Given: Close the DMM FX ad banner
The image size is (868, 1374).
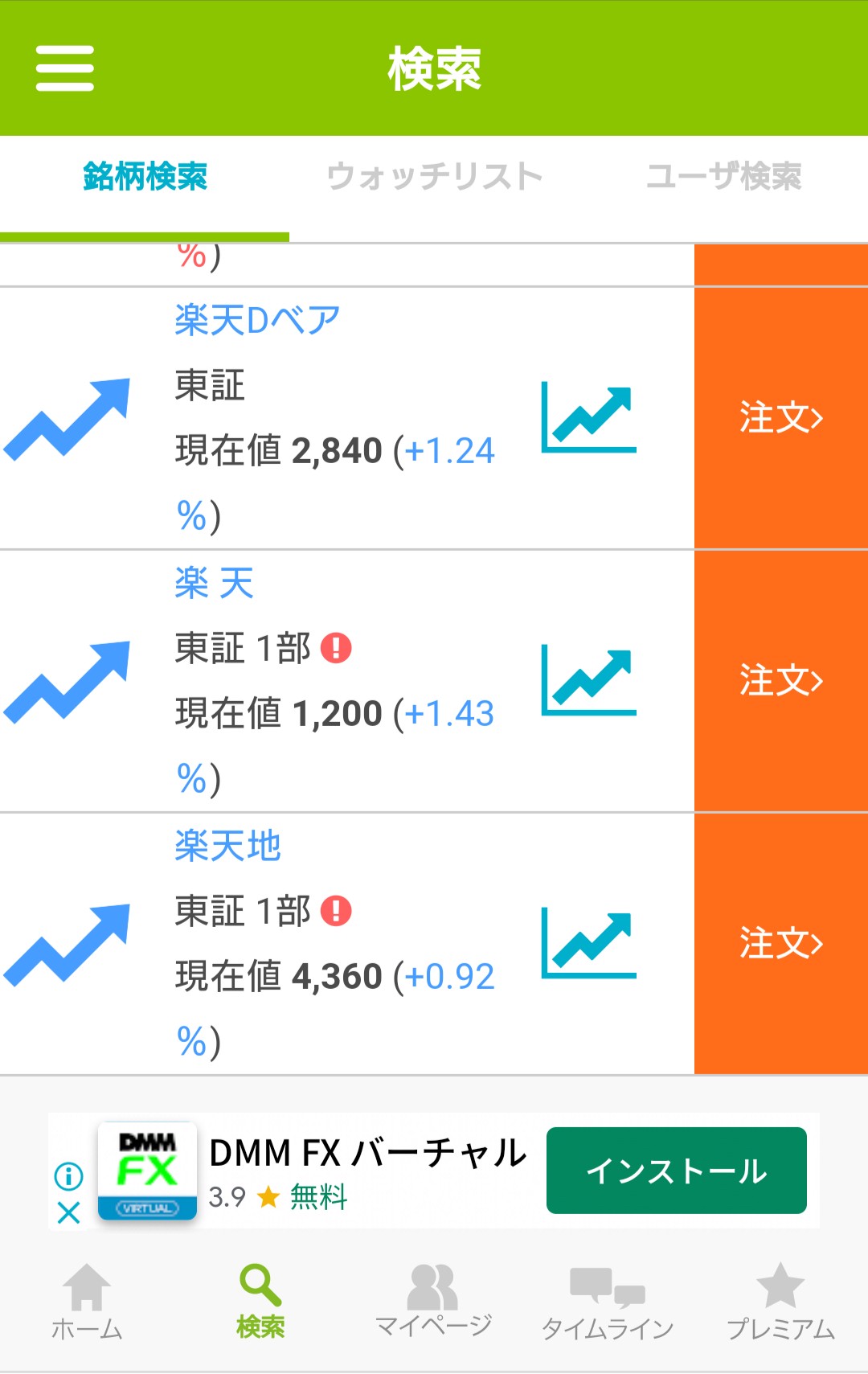Looking at the screenshot, I should (69, 1212).
